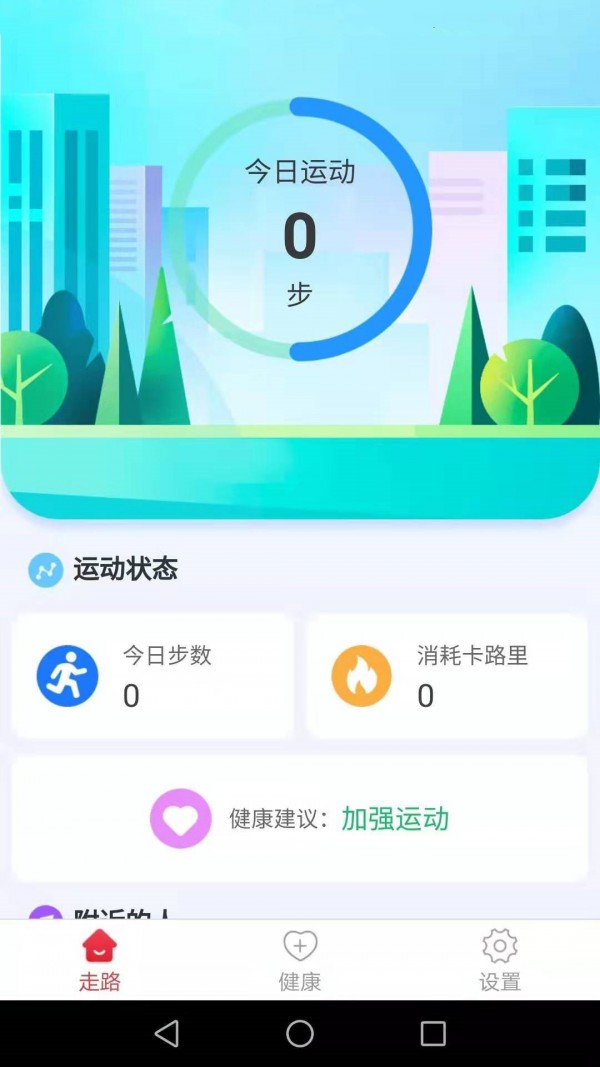Switch to the 健康 tab
Screen dimensions: 600x1067
pyautogui.click(x=300, y=960)
